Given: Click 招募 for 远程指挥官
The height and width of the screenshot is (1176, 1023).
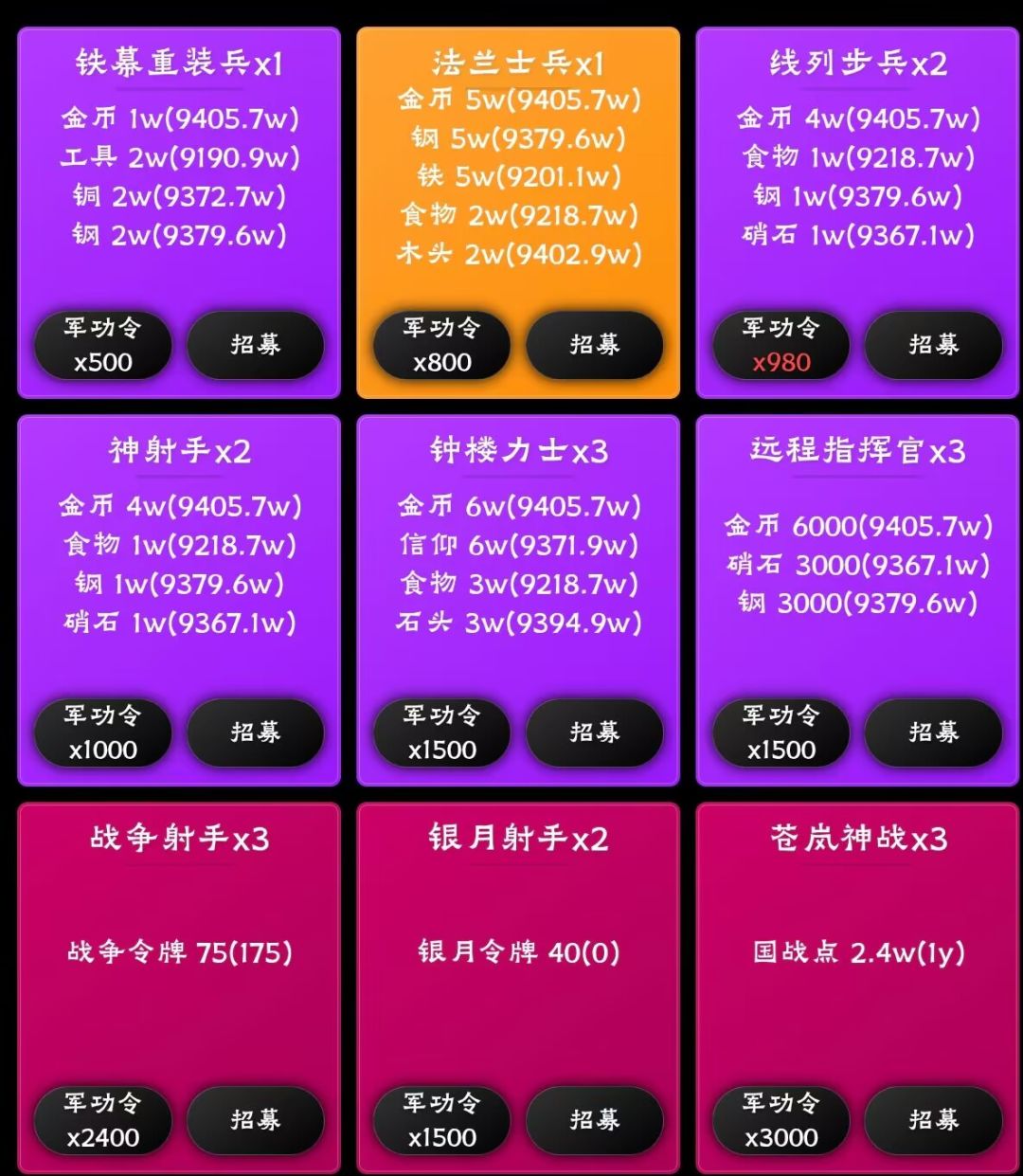Looking at the screenshot, I should [x=934, y=732].
